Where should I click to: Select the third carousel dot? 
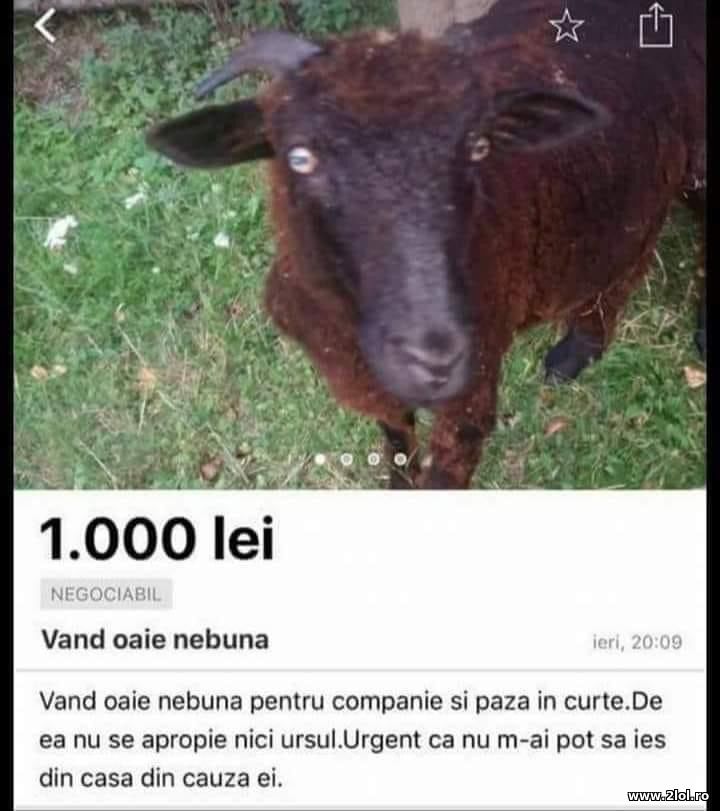[374, 460]
